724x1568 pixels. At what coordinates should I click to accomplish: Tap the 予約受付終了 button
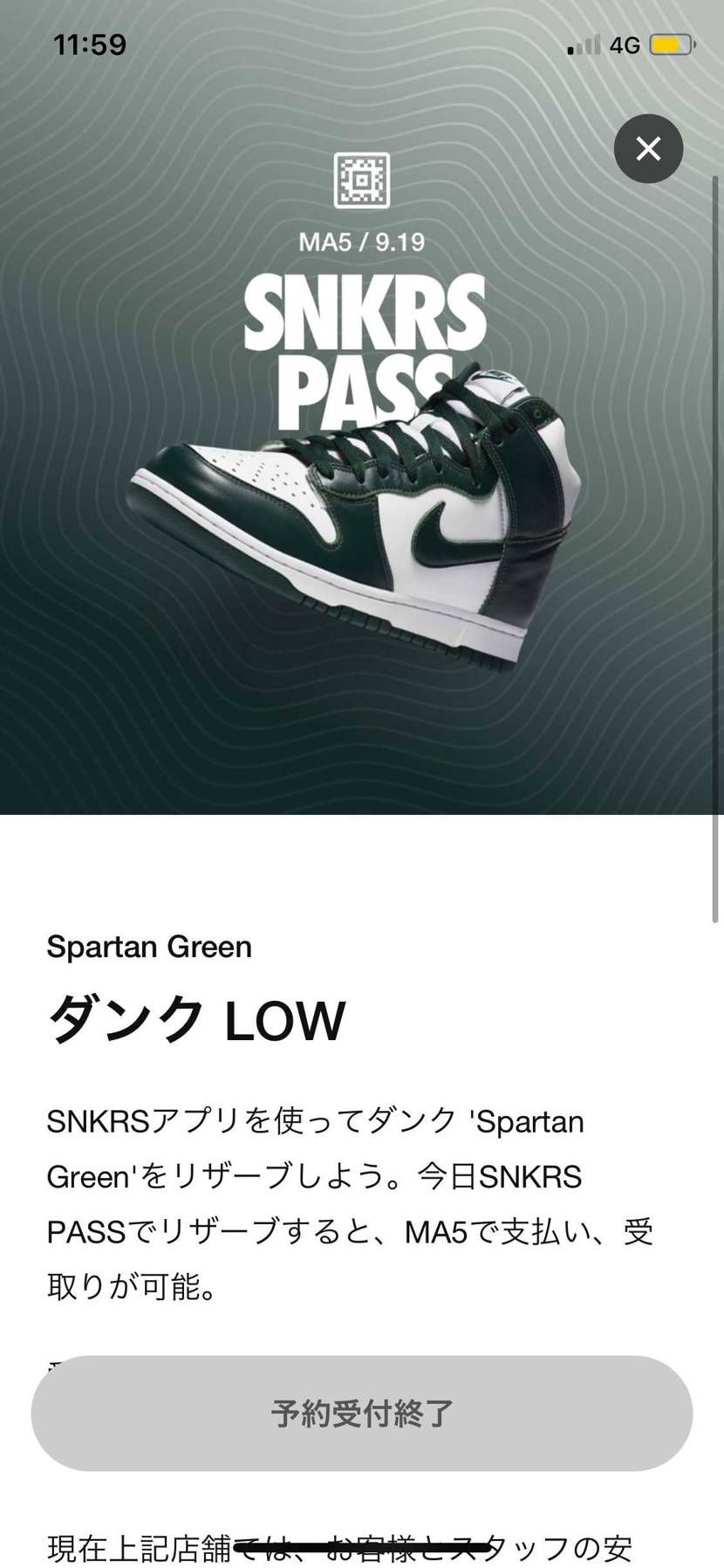[362, 1413]
